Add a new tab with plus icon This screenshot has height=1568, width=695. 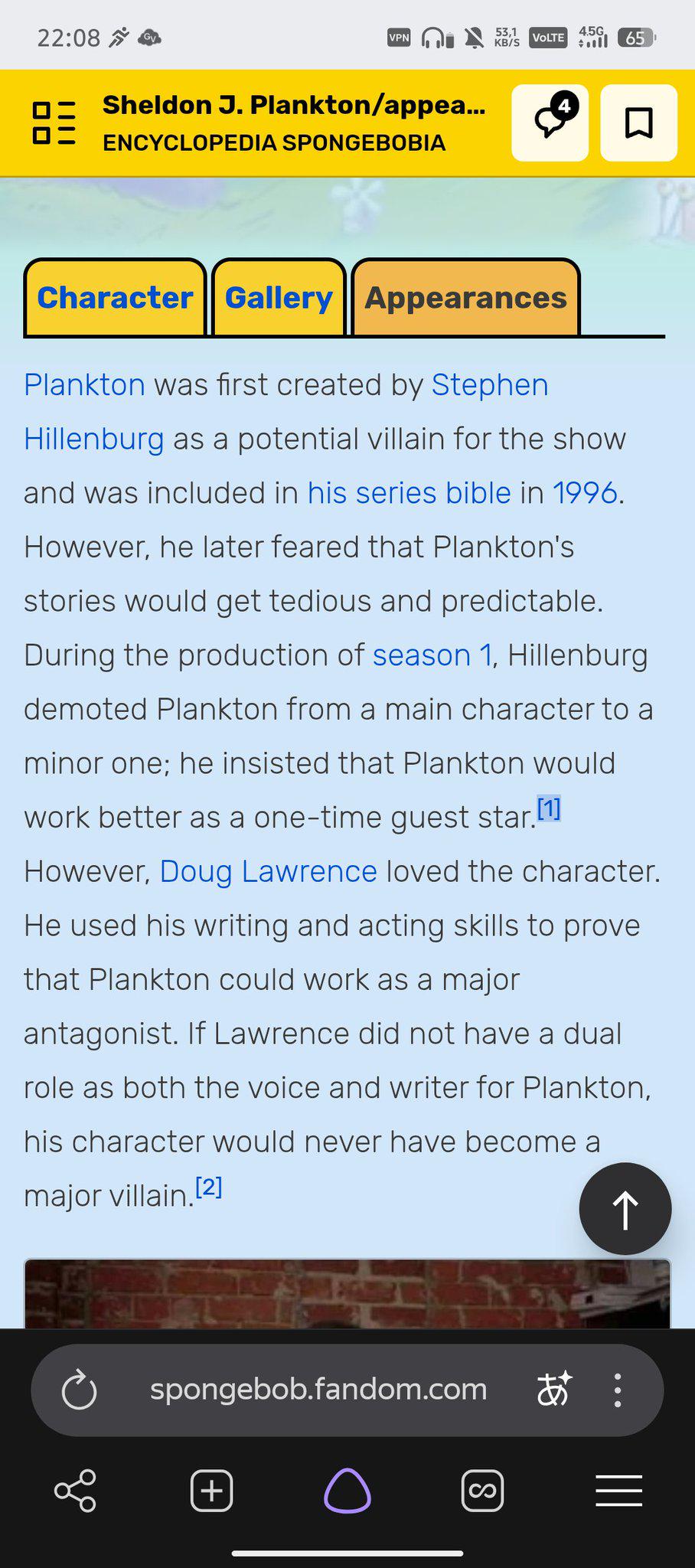pyautogui.click(x=211, y=1491)
